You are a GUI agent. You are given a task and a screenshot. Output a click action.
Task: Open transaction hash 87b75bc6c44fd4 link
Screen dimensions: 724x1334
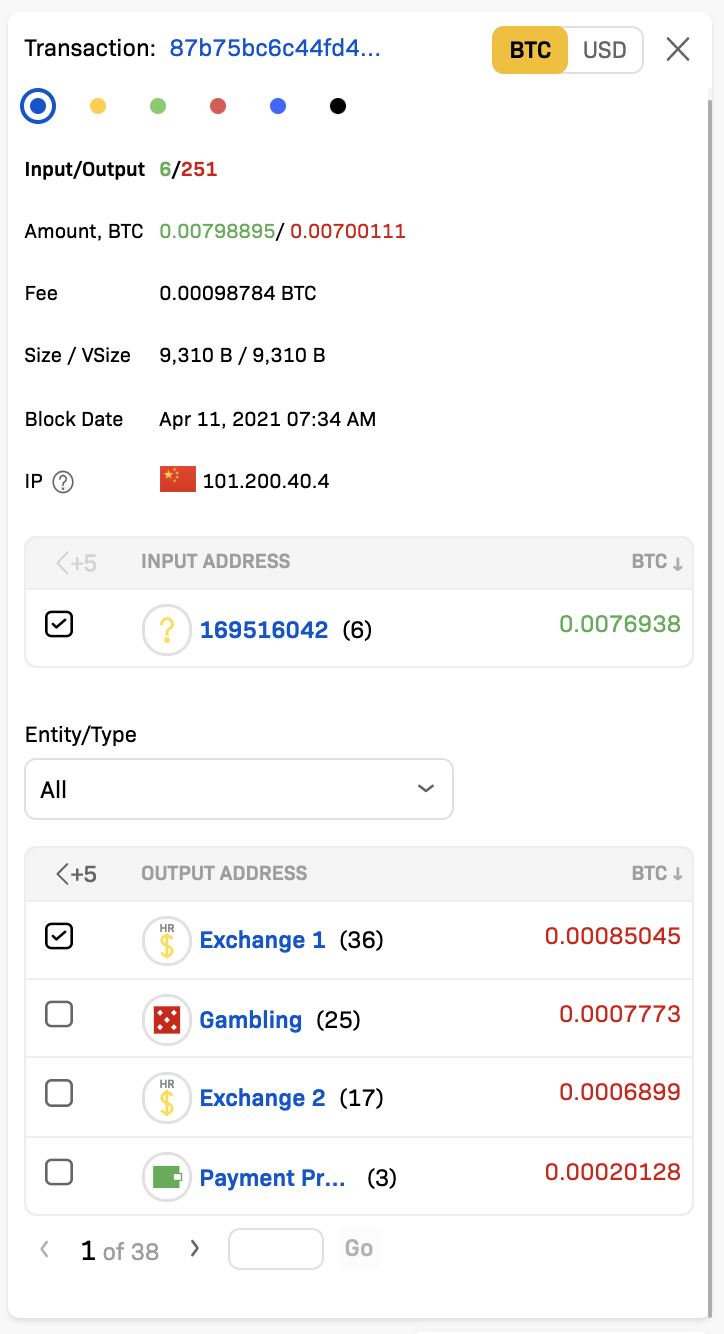(x=274, y=48)
